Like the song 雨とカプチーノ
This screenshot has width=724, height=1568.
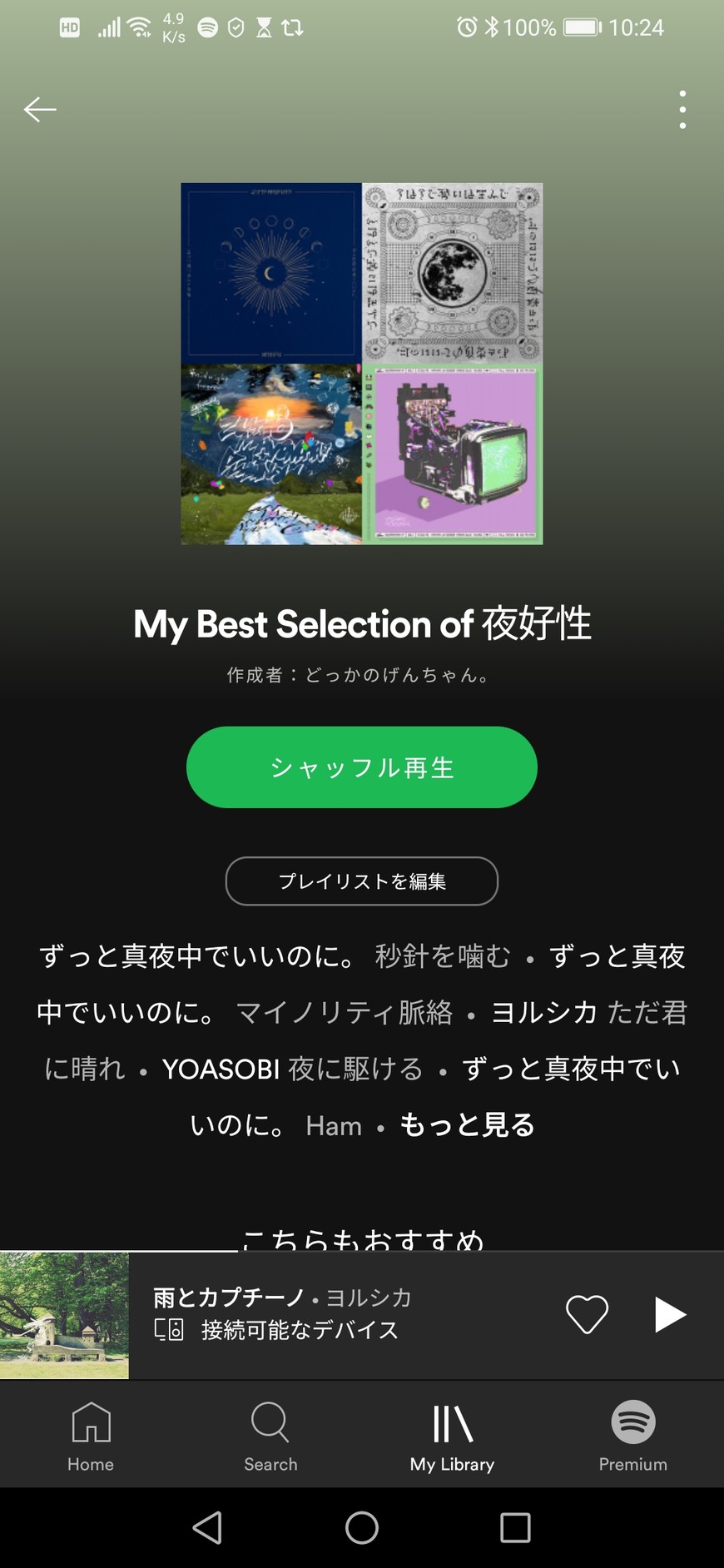pyautogui.click(x=587, y=1315)
